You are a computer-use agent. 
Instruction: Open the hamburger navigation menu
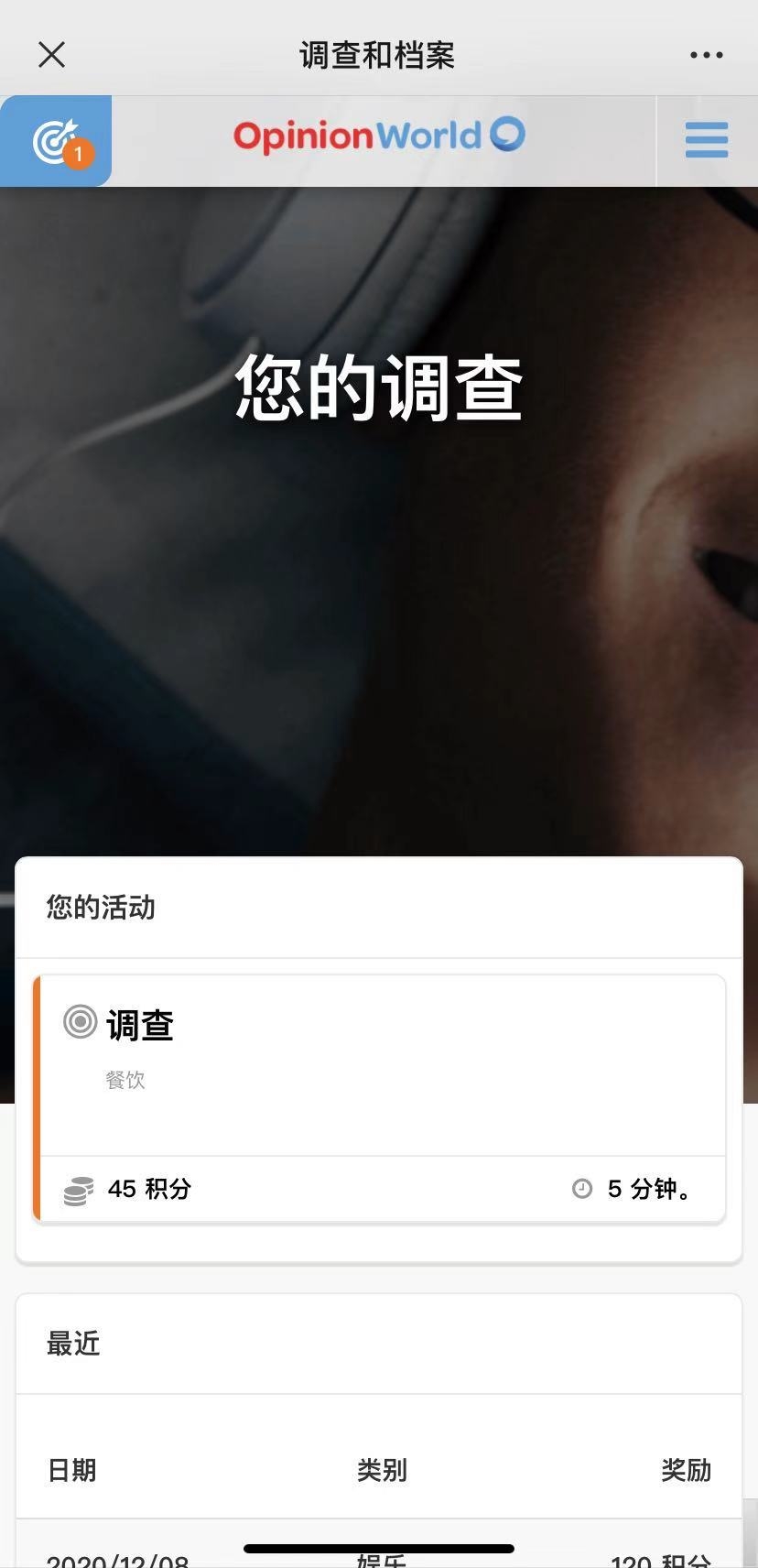tap(706, 140)
